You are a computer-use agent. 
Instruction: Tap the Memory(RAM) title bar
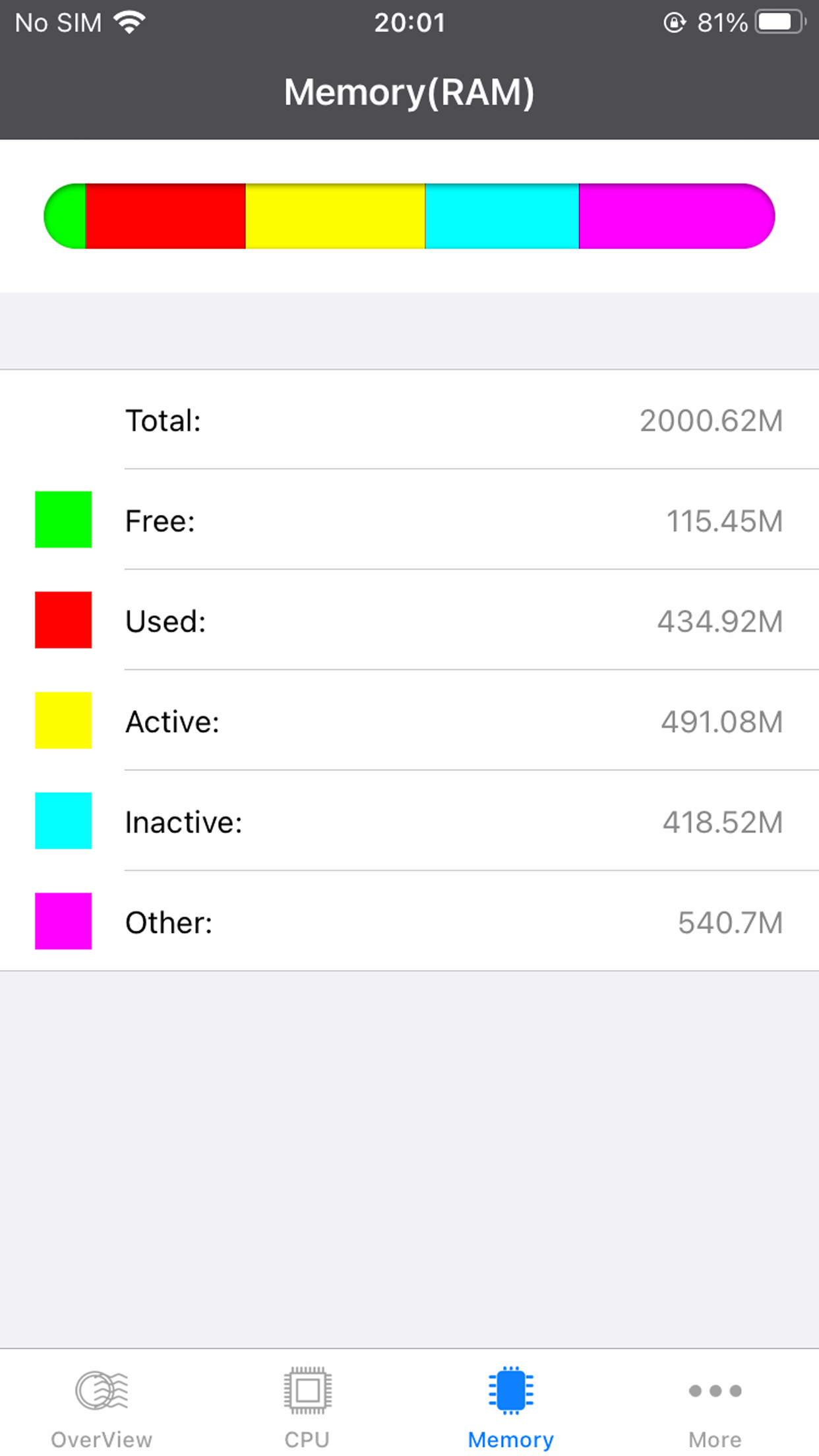click(409, 92)
